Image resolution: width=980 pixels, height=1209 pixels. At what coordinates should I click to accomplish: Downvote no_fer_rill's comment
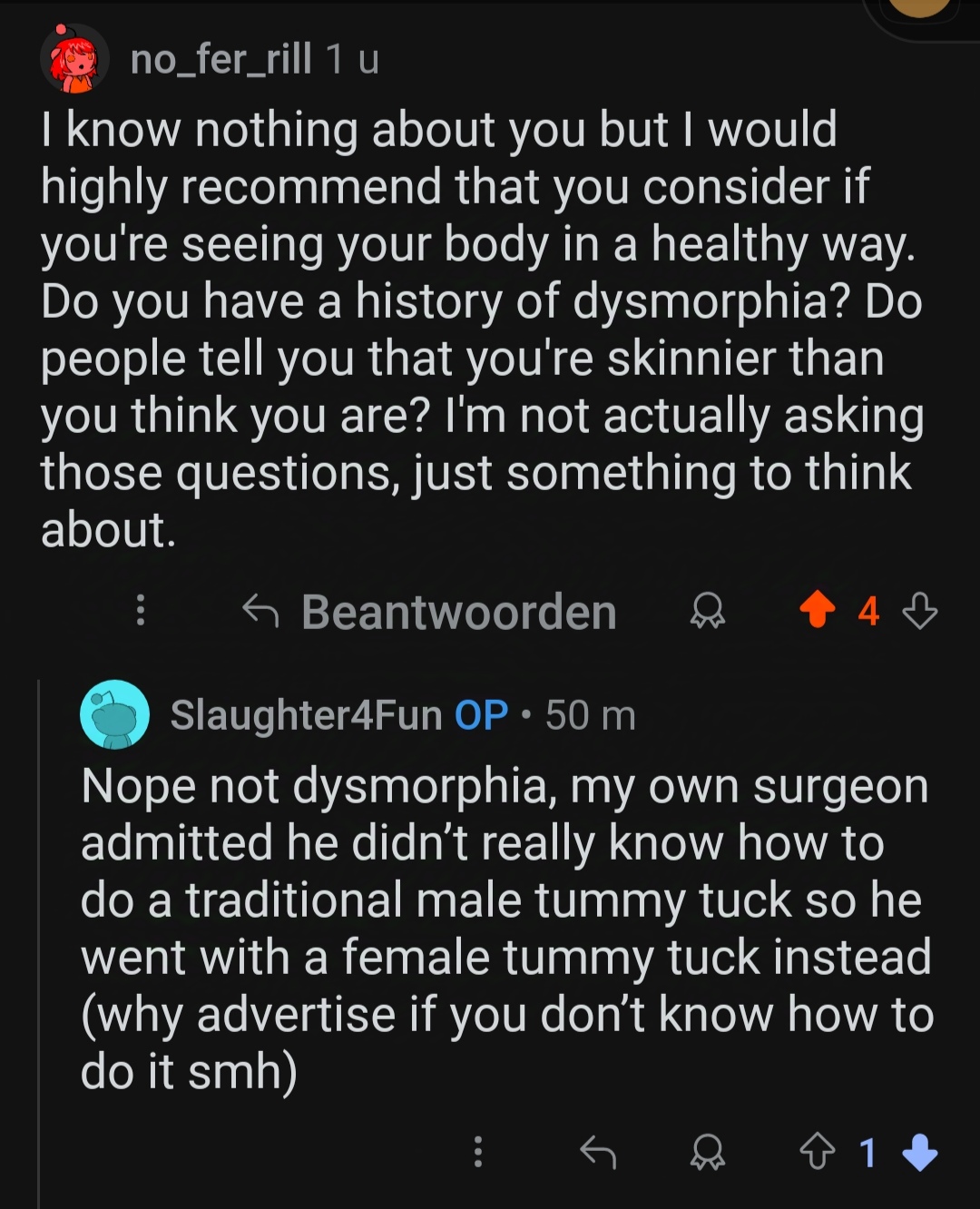coord(920,611)
